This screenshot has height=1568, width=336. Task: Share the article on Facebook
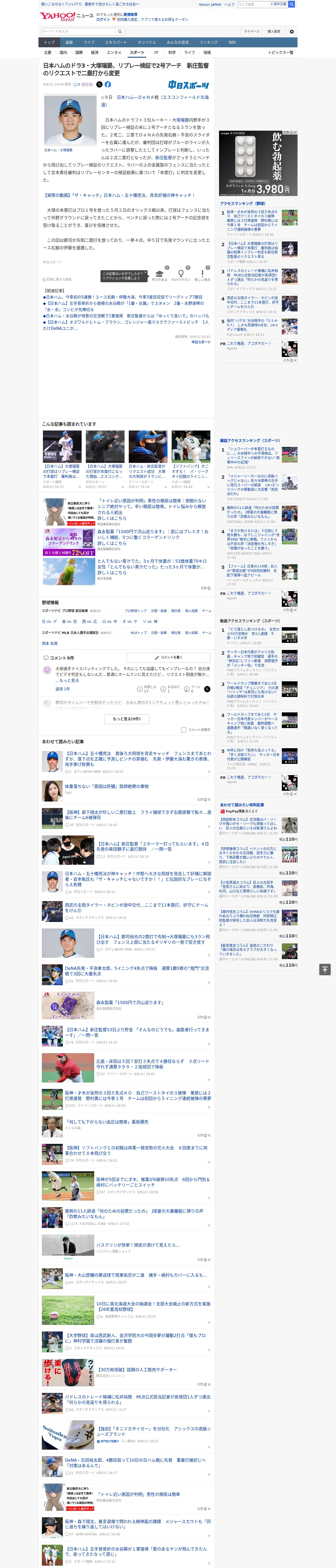tap(108, 85)
